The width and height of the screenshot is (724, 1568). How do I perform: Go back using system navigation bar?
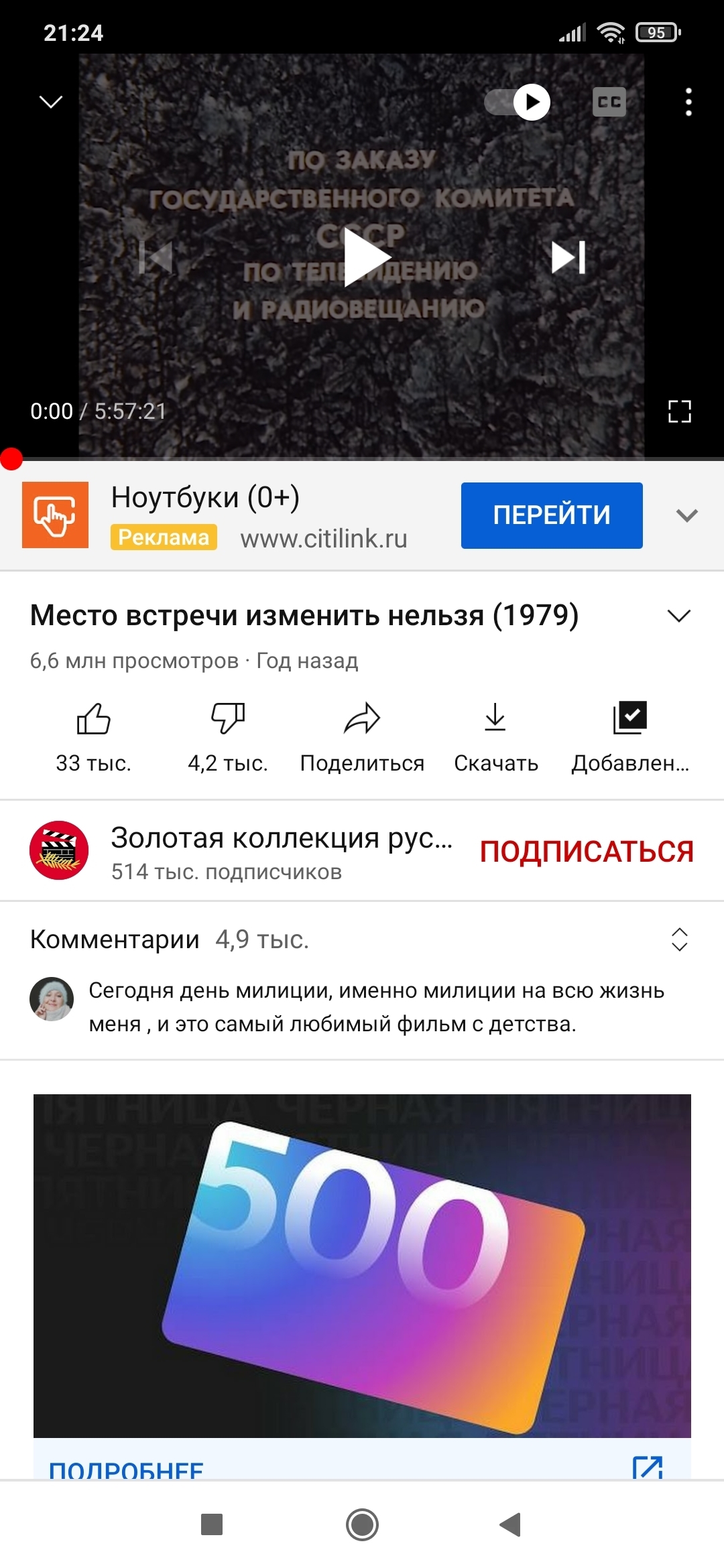[511, 1524]
